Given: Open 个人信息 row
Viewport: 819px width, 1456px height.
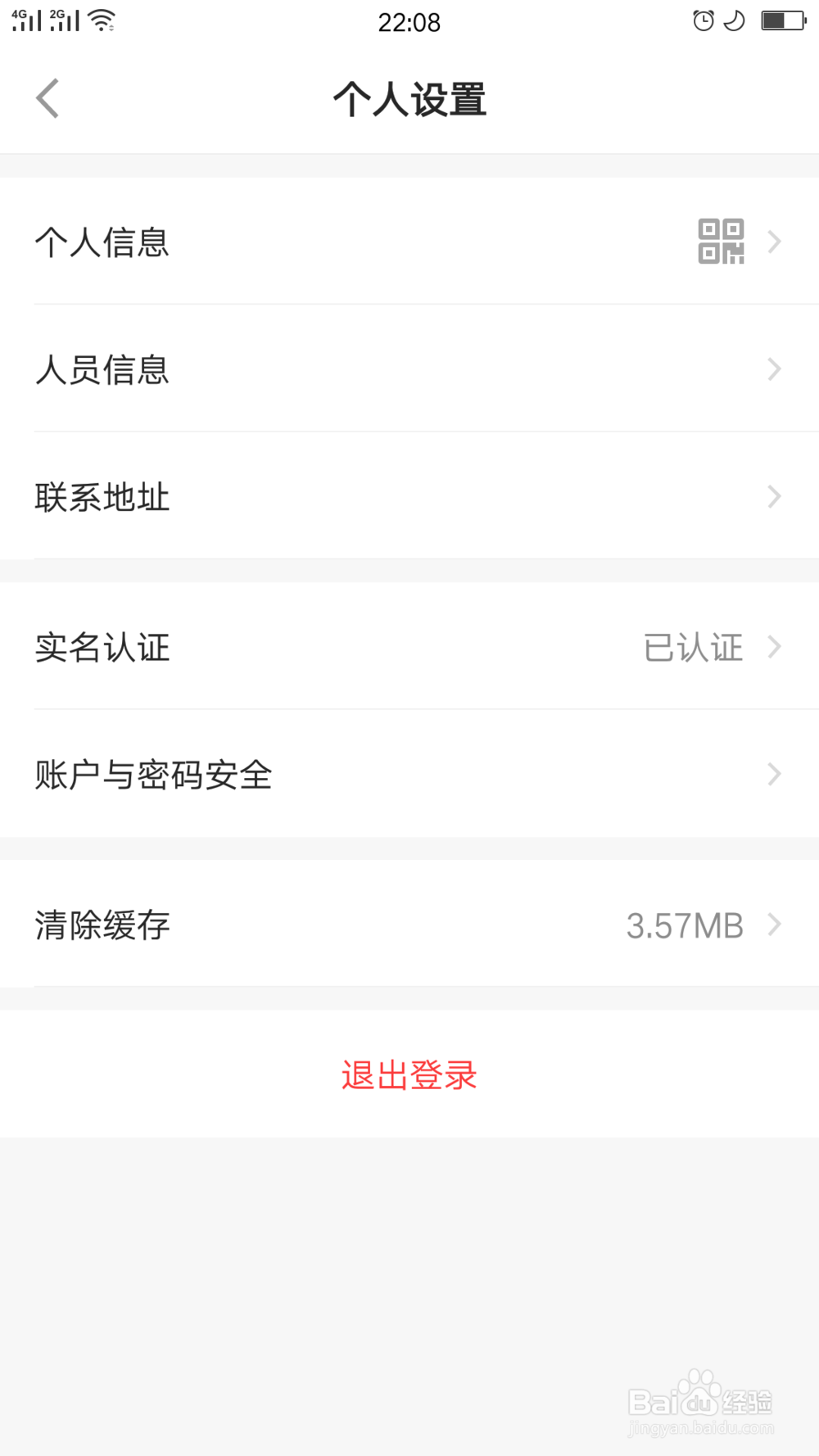Looking at the screenshot, I should [409, 242].
